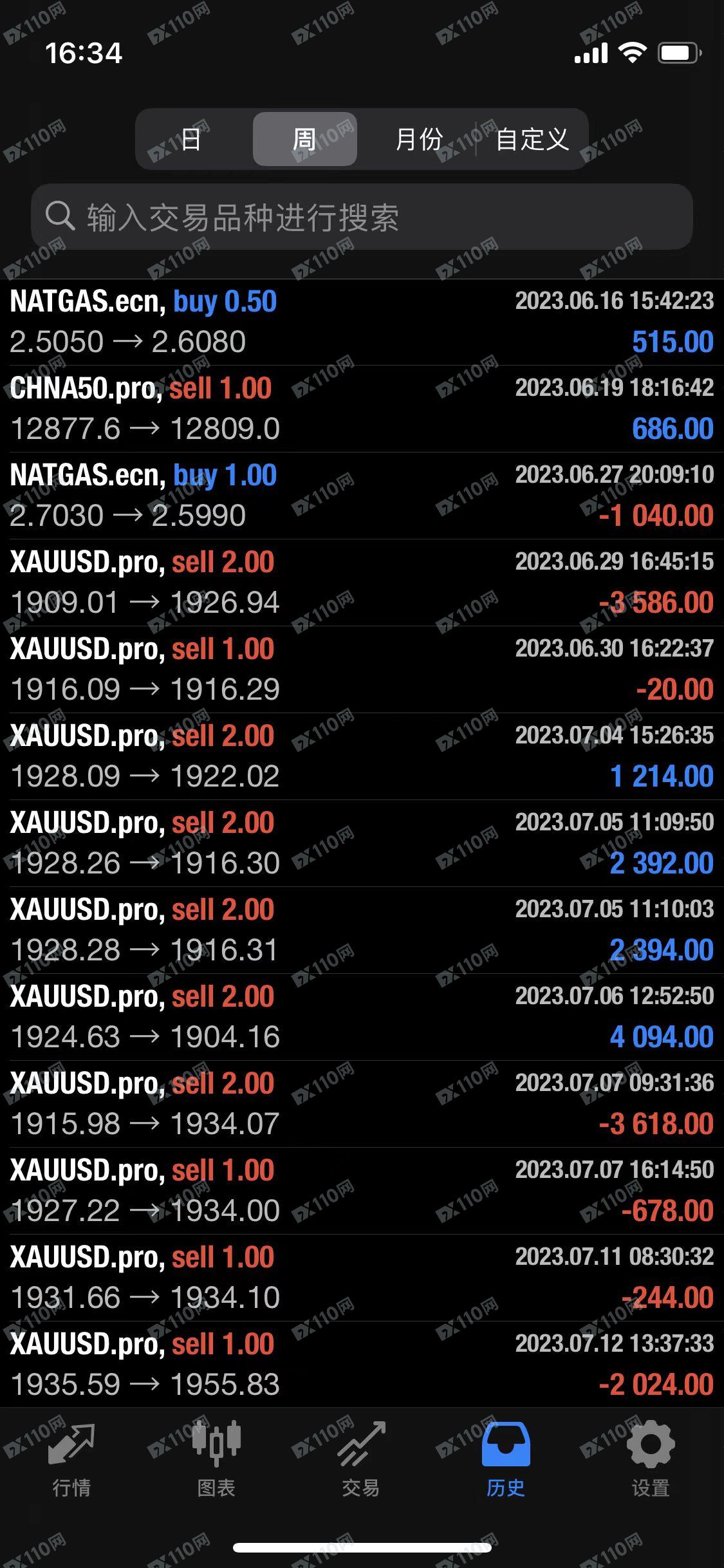The width and height of the screenshot is (724, 1568).
Task: Select the 周 period segment
Action: click(304, 139)
